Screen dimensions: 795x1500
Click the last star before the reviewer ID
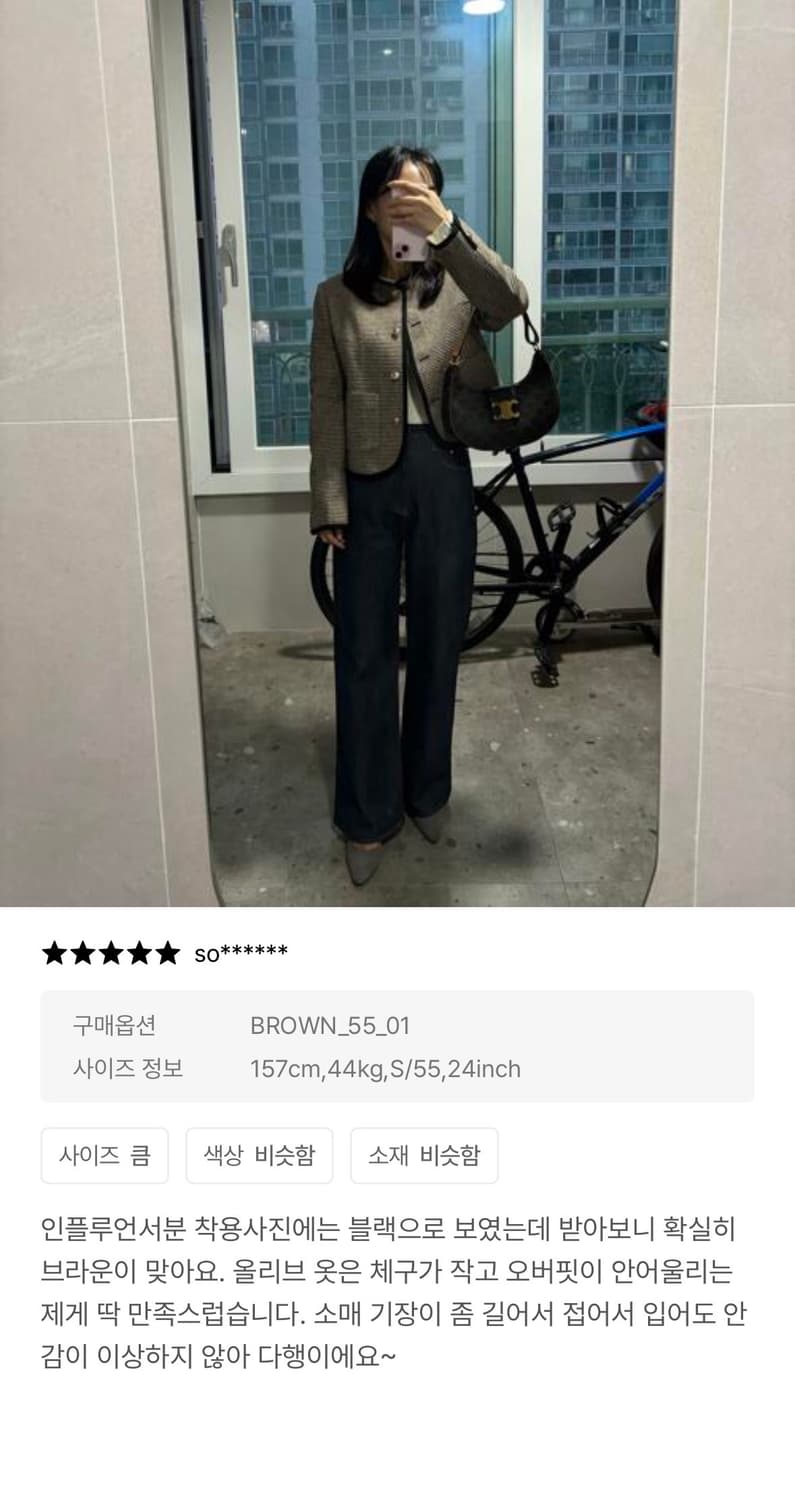coord(167,952)
